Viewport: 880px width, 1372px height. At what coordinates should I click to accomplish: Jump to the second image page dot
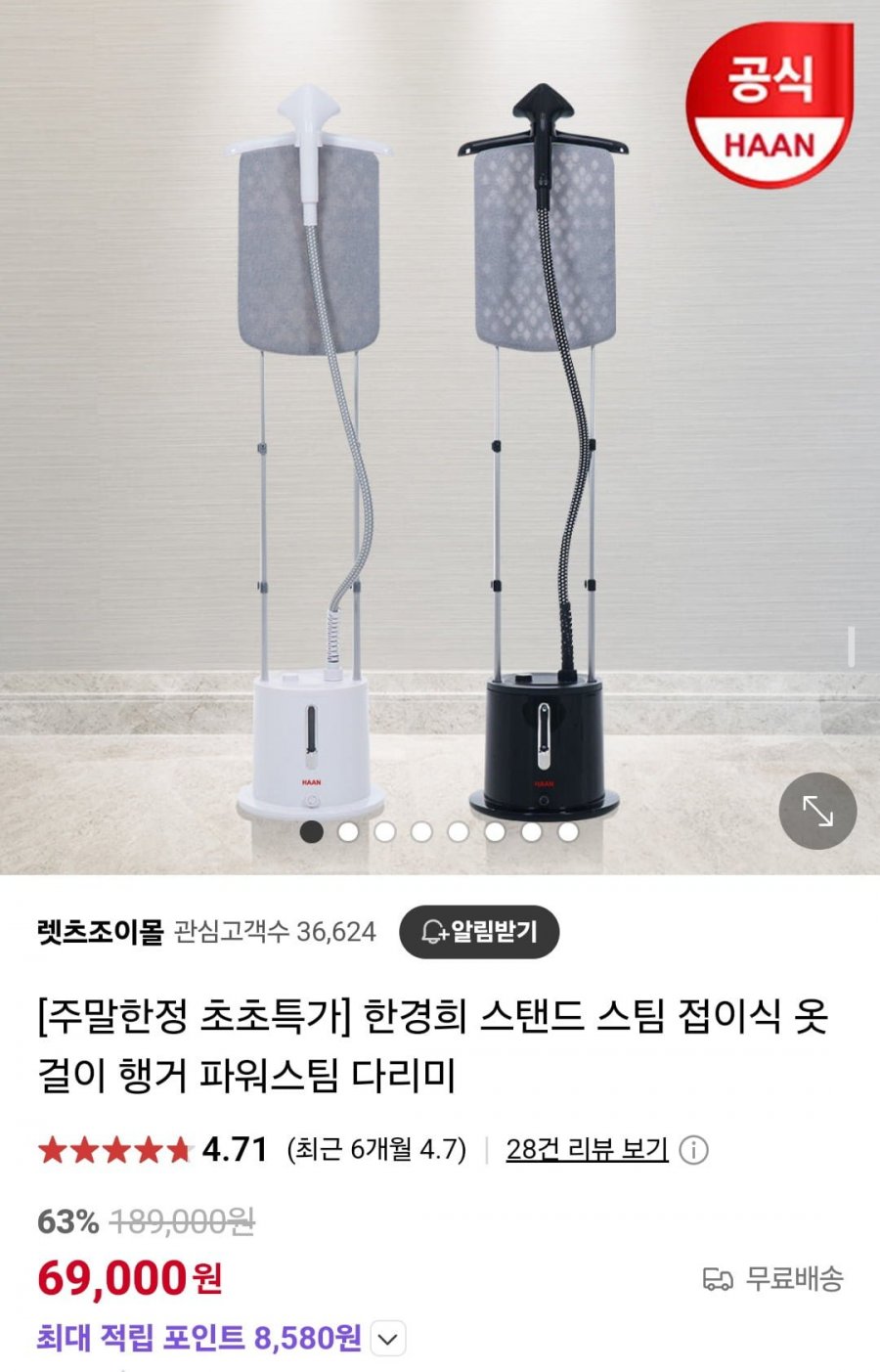pyautogui.click(x=348, y=832)
